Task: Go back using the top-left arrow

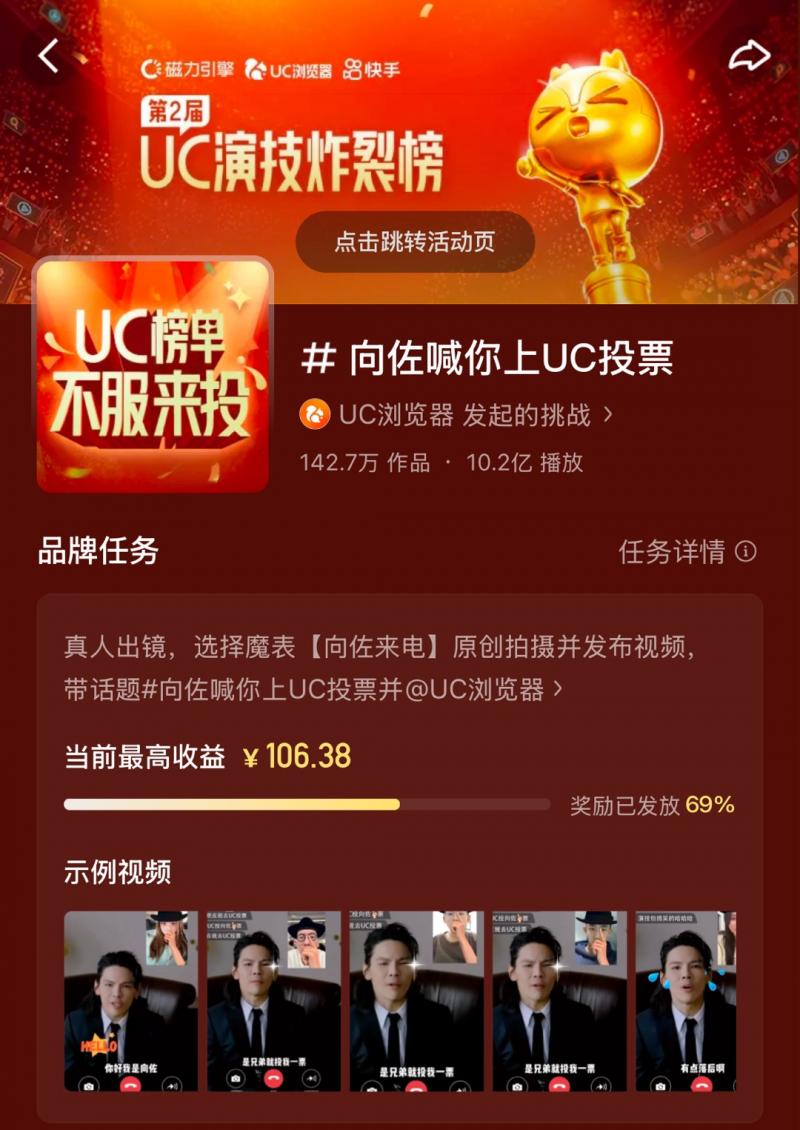Action: tap(48, 57)
